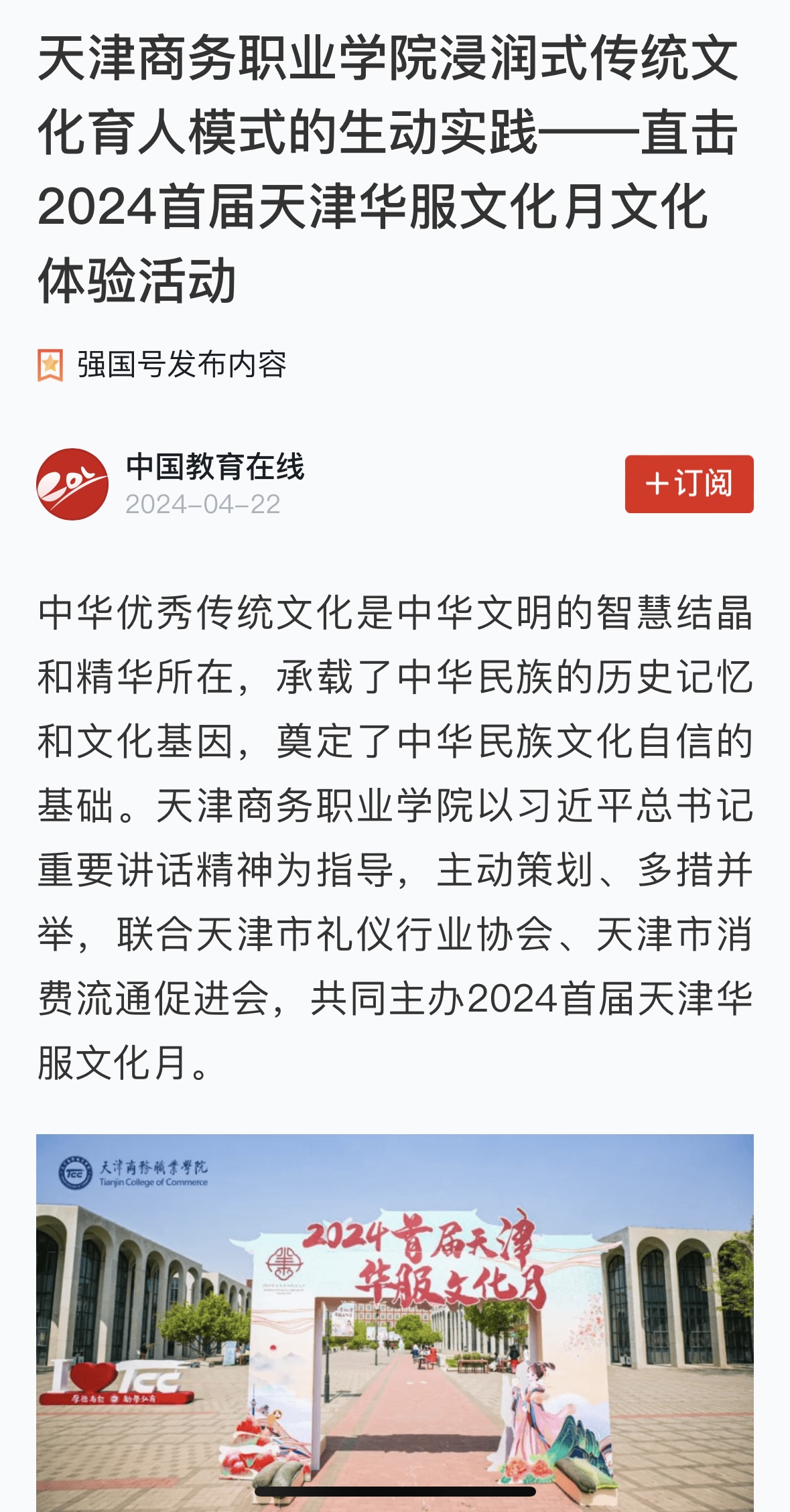Screen dimensions: 790x1512
Task: Open the 中国教育在线 publisher avatar
Action: tap(72, 484)
